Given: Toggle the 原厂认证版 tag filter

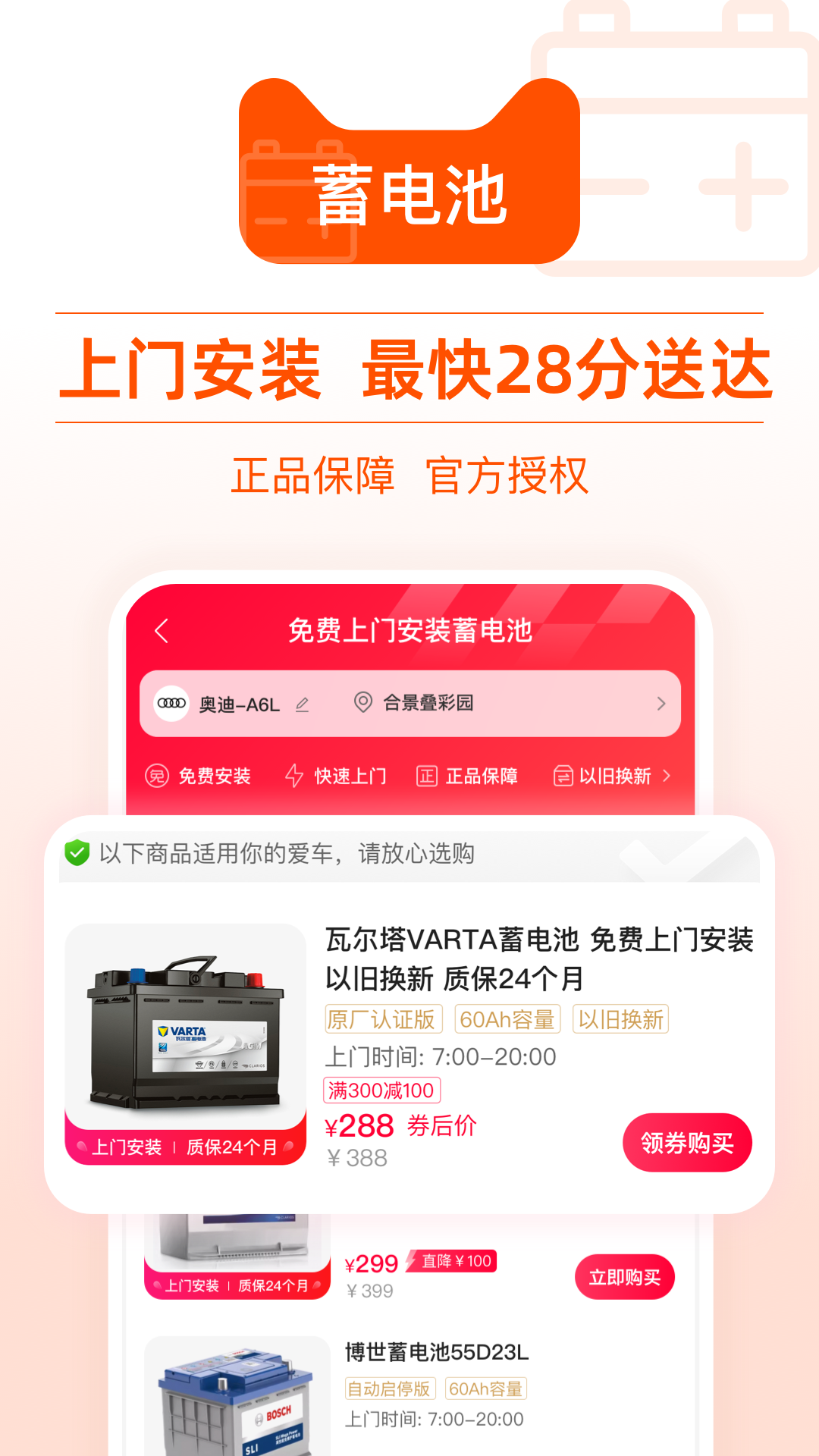Looking at the screenshot, I should 383,1019.
